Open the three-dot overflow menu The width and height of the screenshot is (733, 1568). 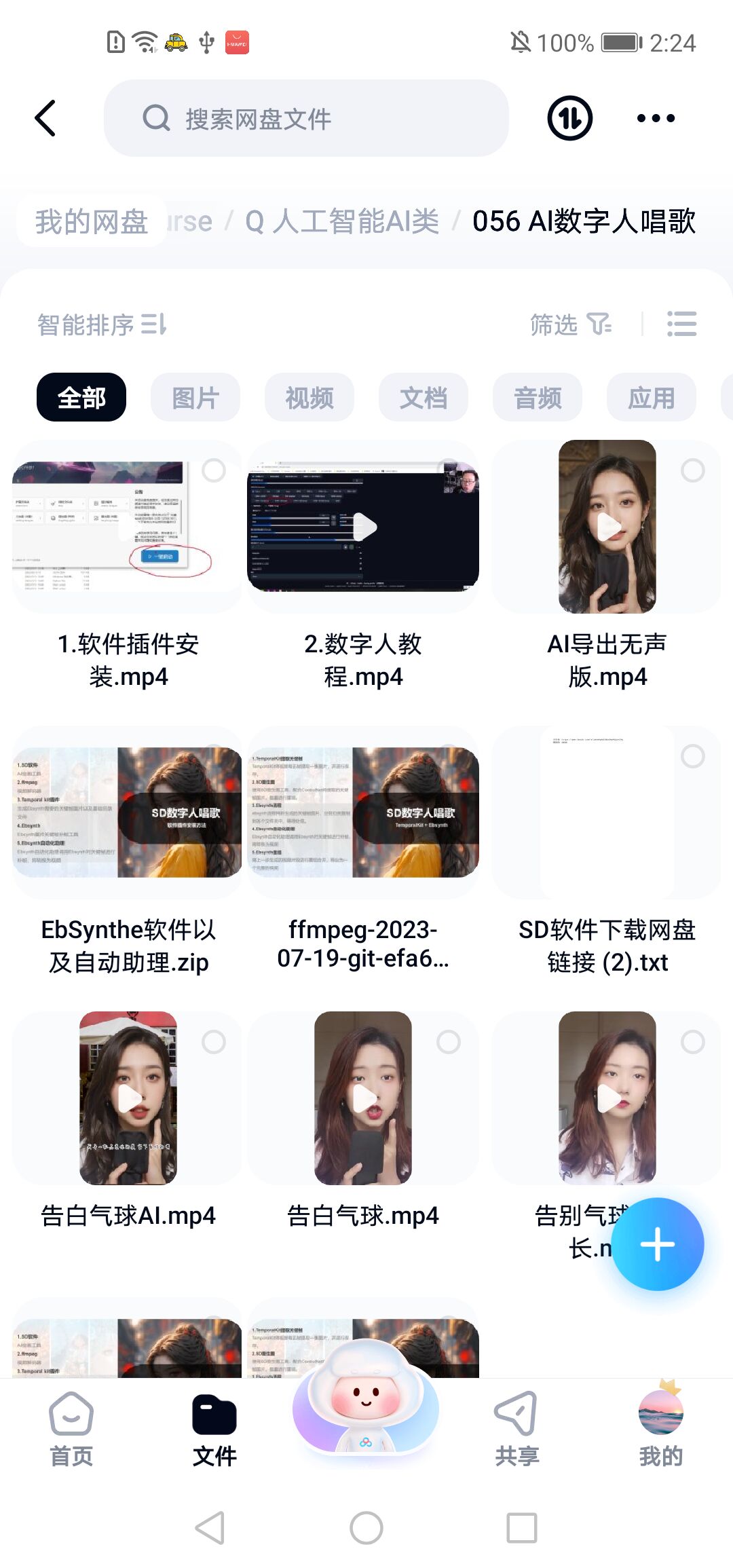coord(656,119)
